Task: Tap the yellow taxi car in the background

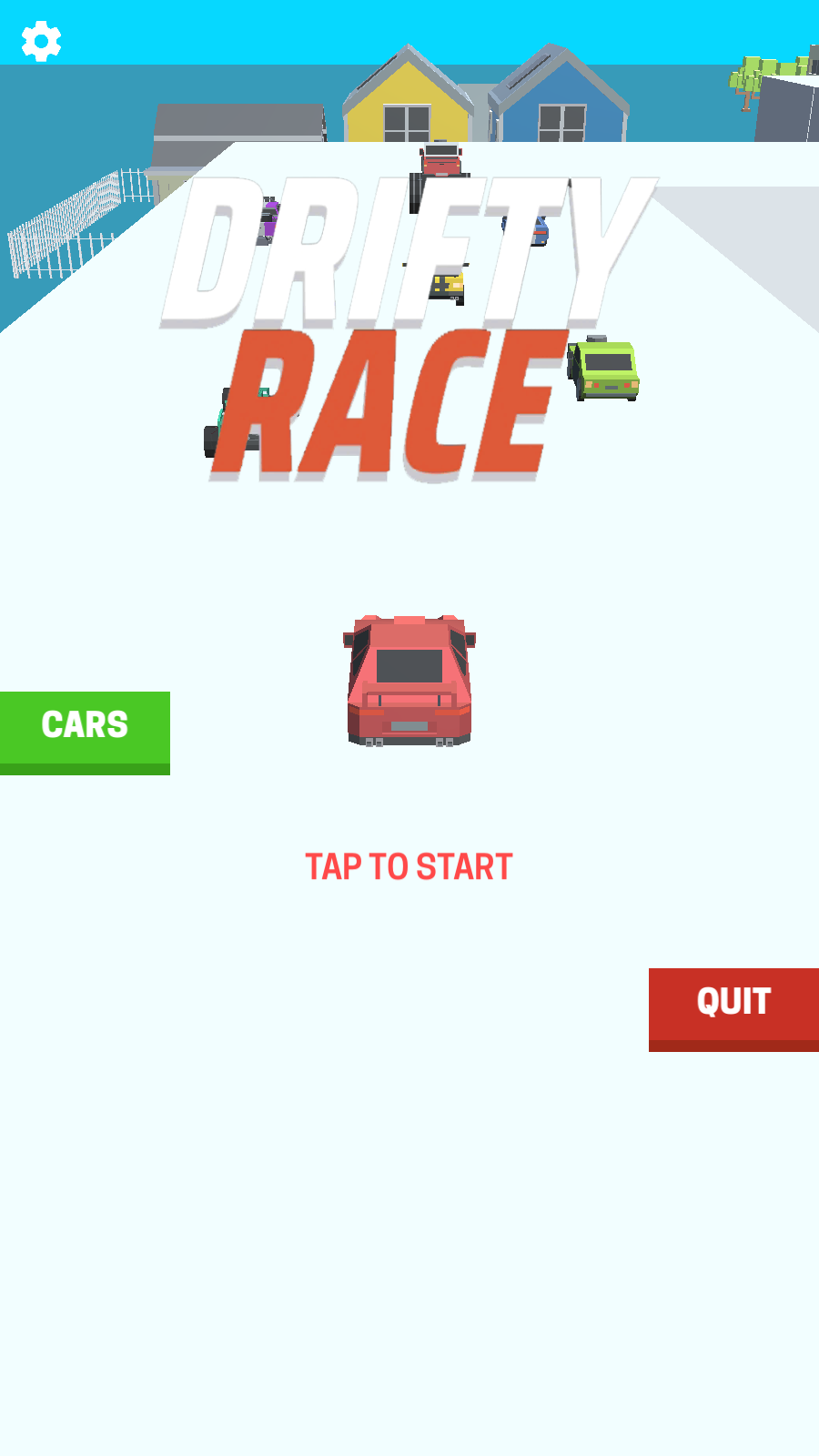Action: 448,283
